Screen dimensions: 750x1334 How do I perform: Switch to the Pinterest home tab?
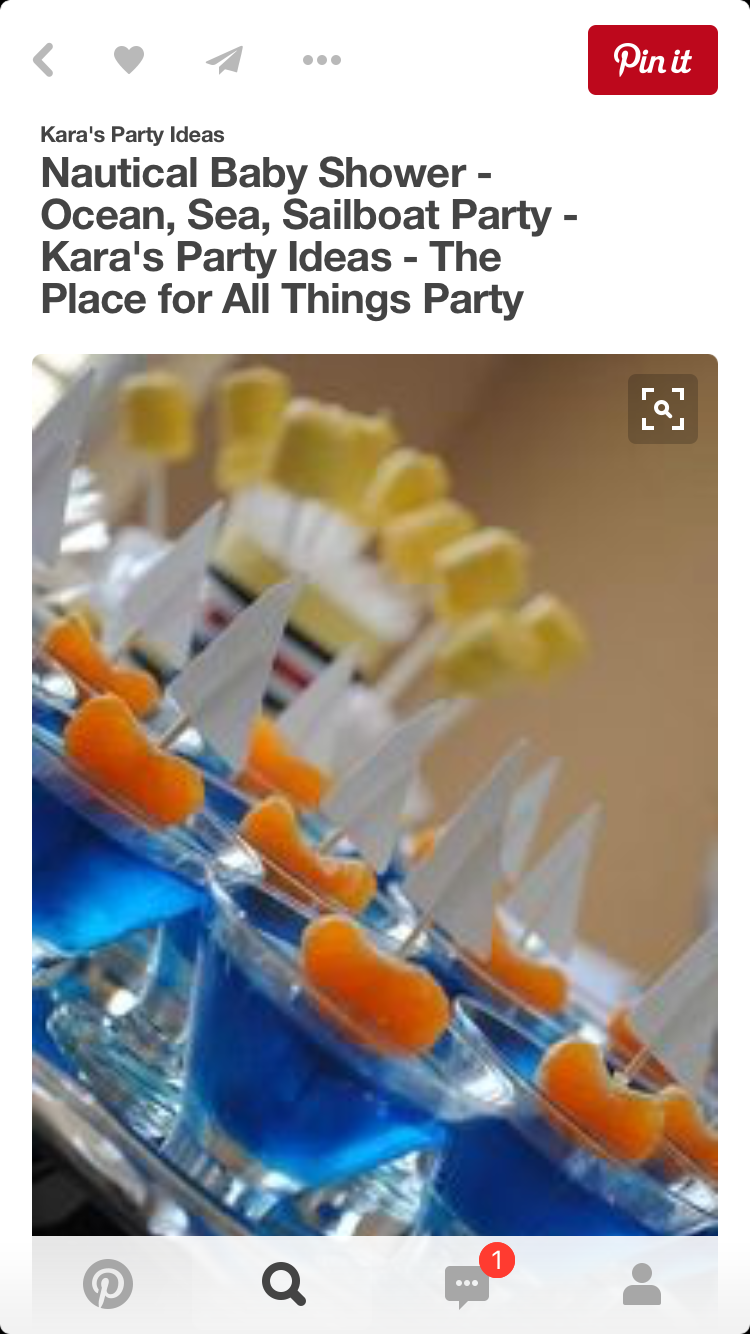(x=108, y=1284)
